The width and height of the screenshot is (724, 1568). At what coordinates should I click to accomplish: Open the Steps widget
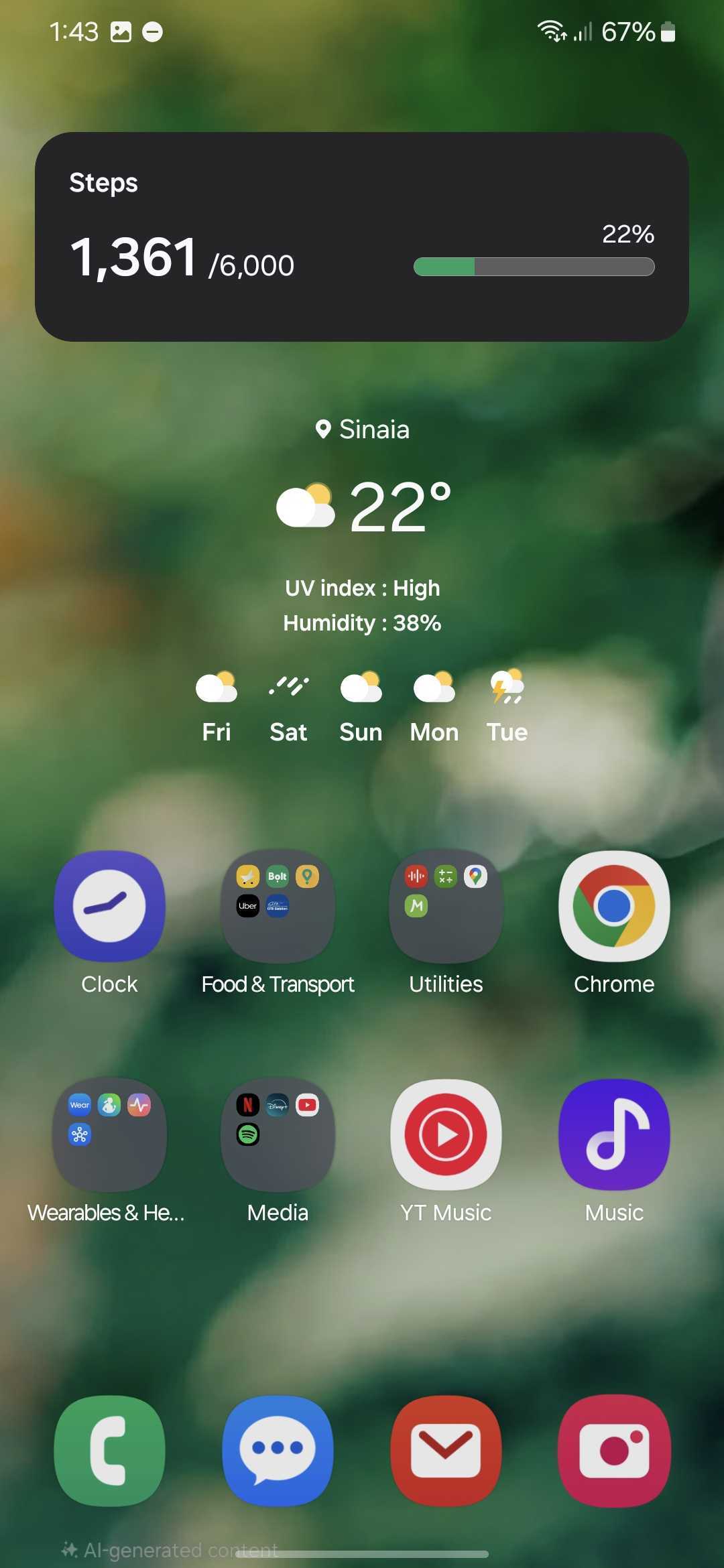(362, 237)
